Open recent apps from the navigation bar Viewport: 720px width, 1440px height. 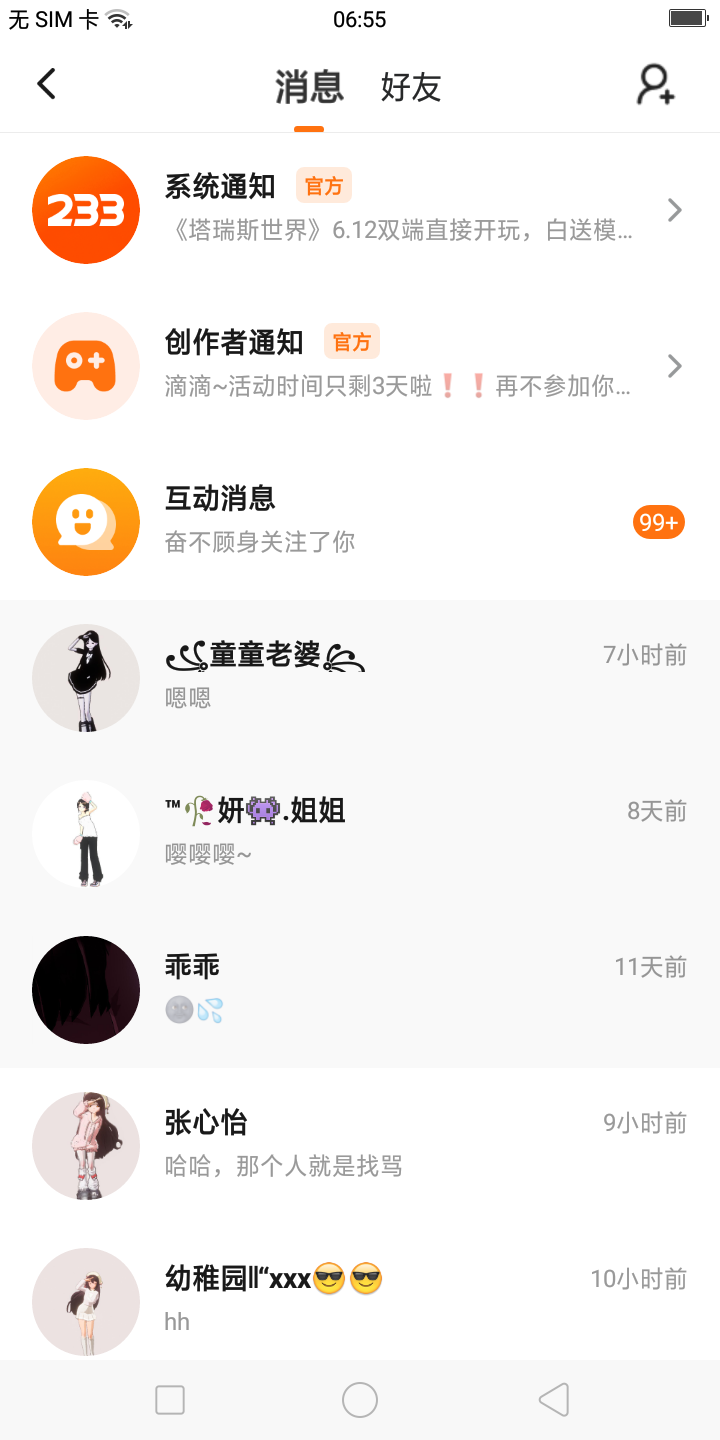pos(170,1400)
